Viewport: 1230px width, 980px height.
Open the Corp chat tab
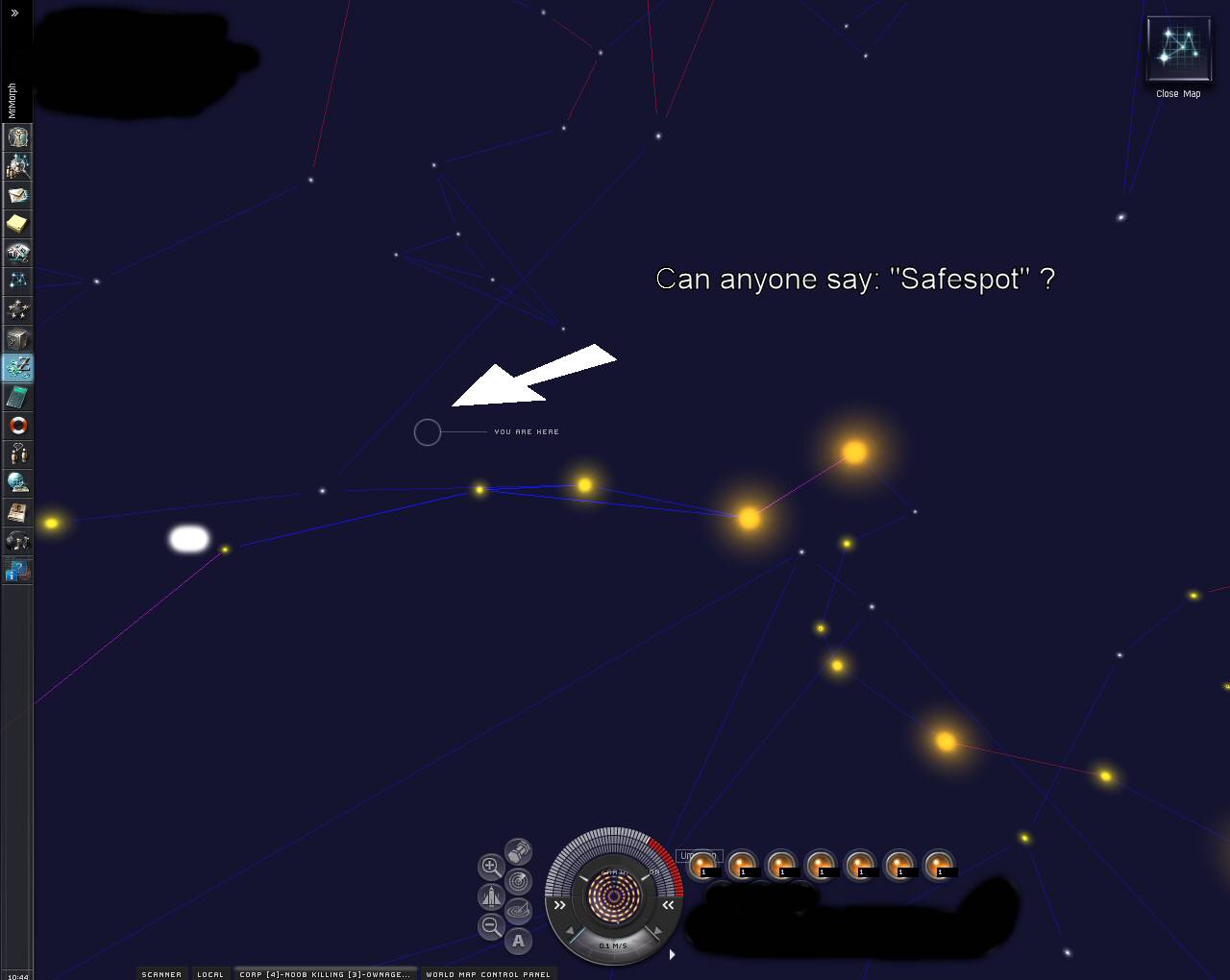(325, 973)
